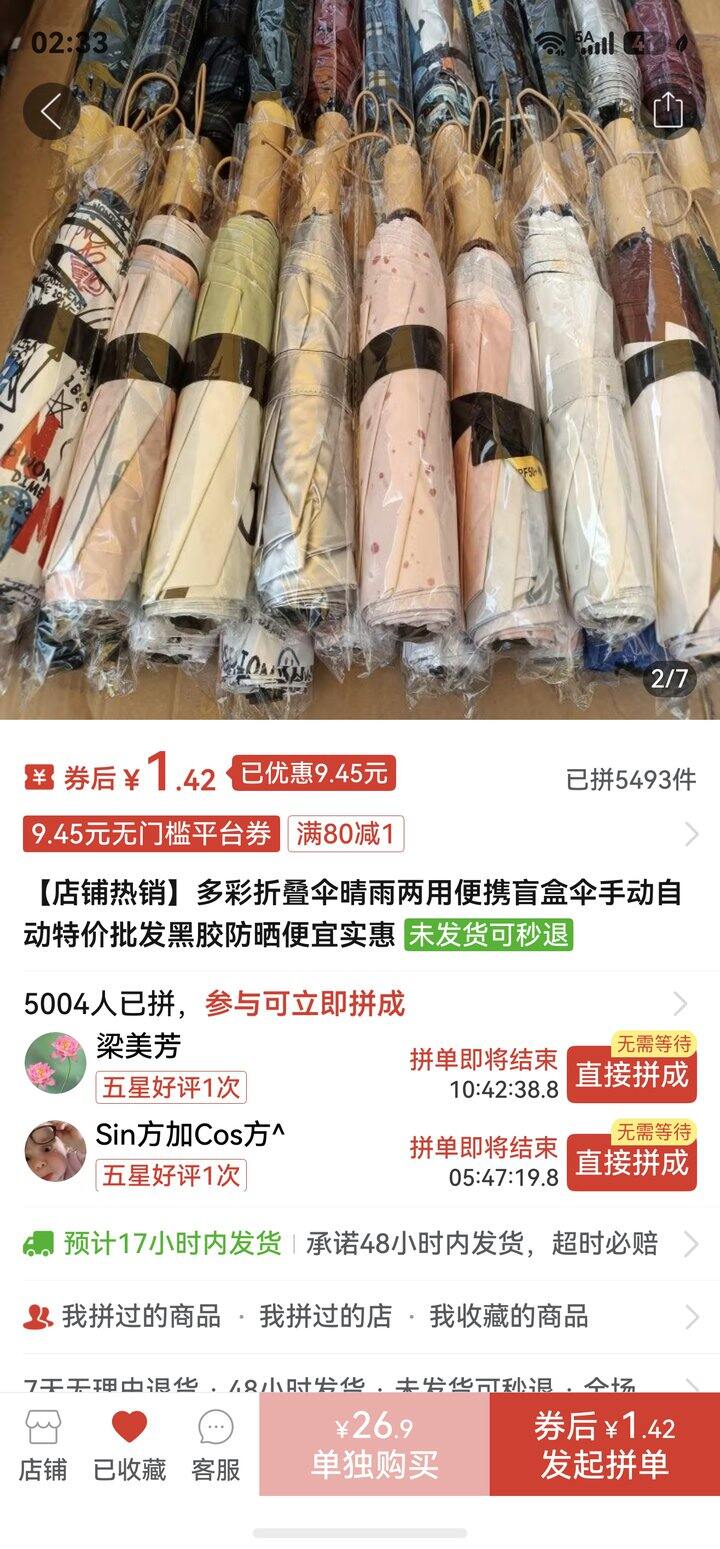The image size is (720, 1549).
Task: Open the 7天无理由退货 service guarantees row
Action: [360, 1383]
